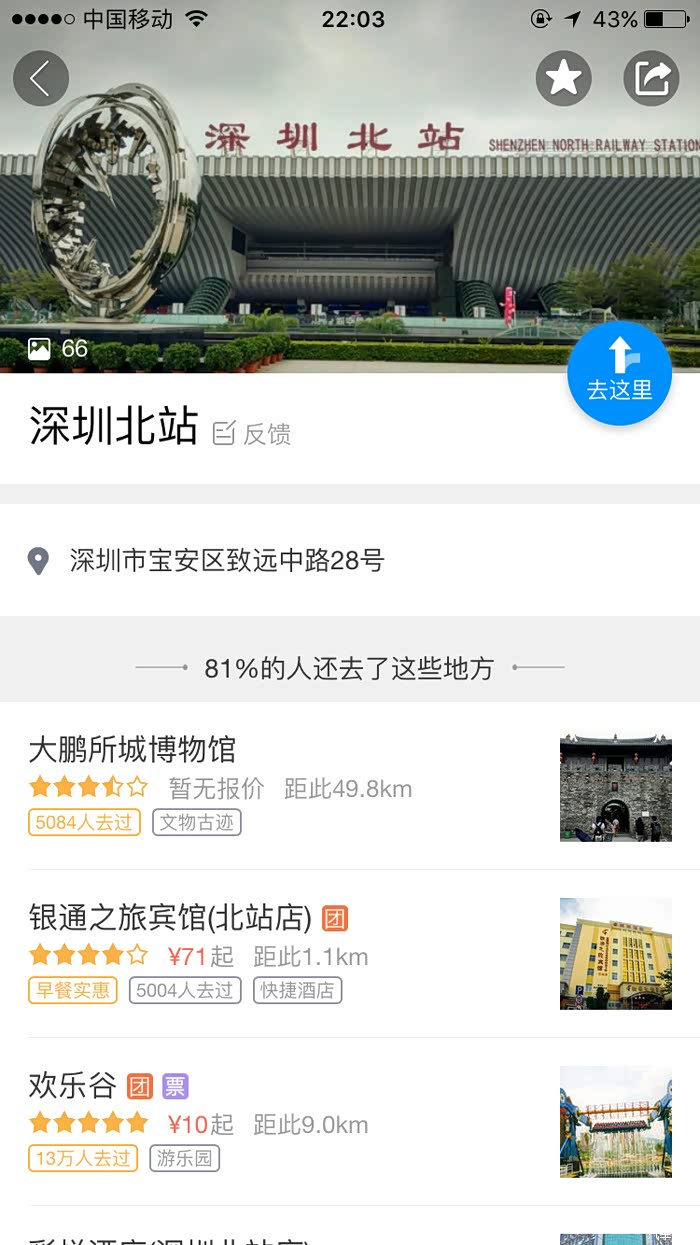
Task: Open the 大鹏所城博物馆 listing
Action: 132,749
